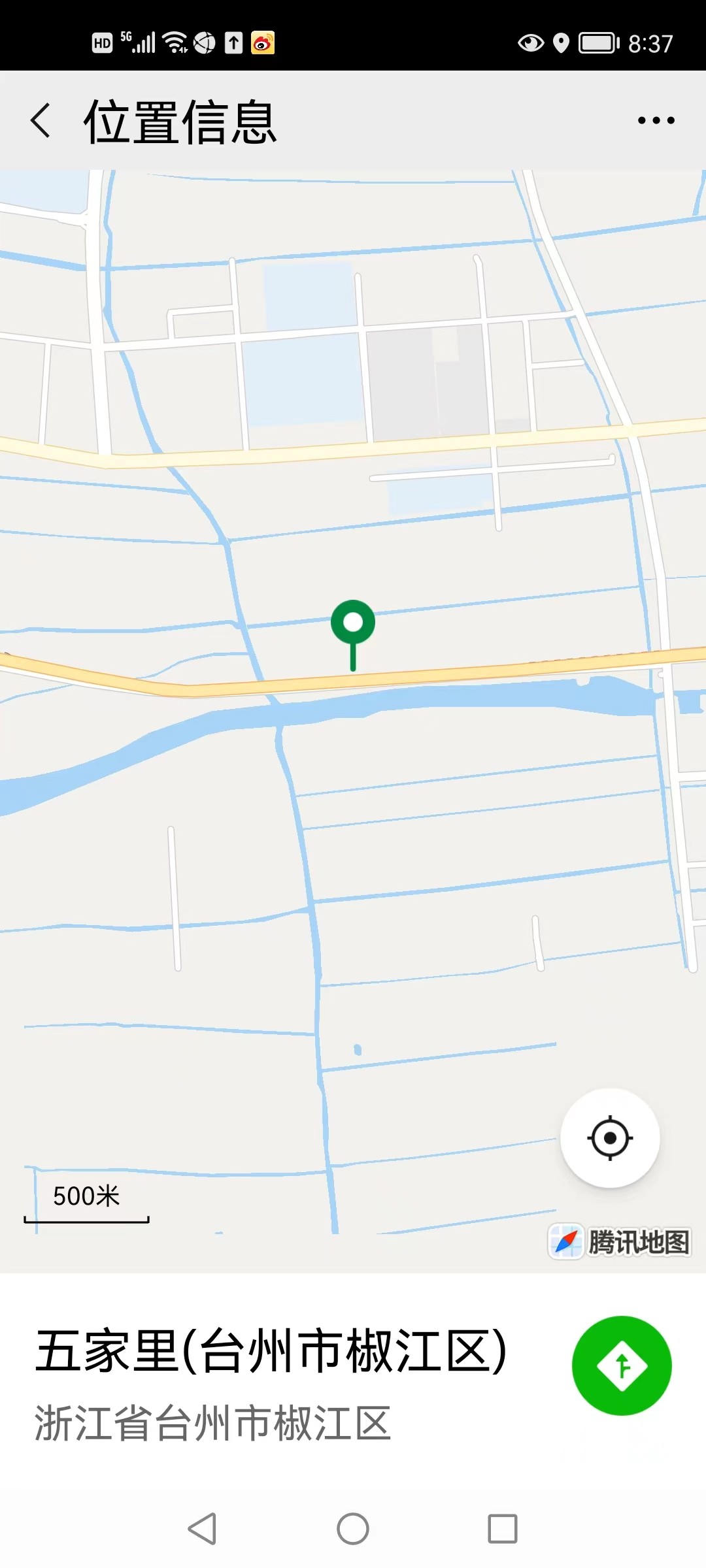Tap the green location pin on the map
This screenshot has width=706, height=1568.
click(353, 624)
